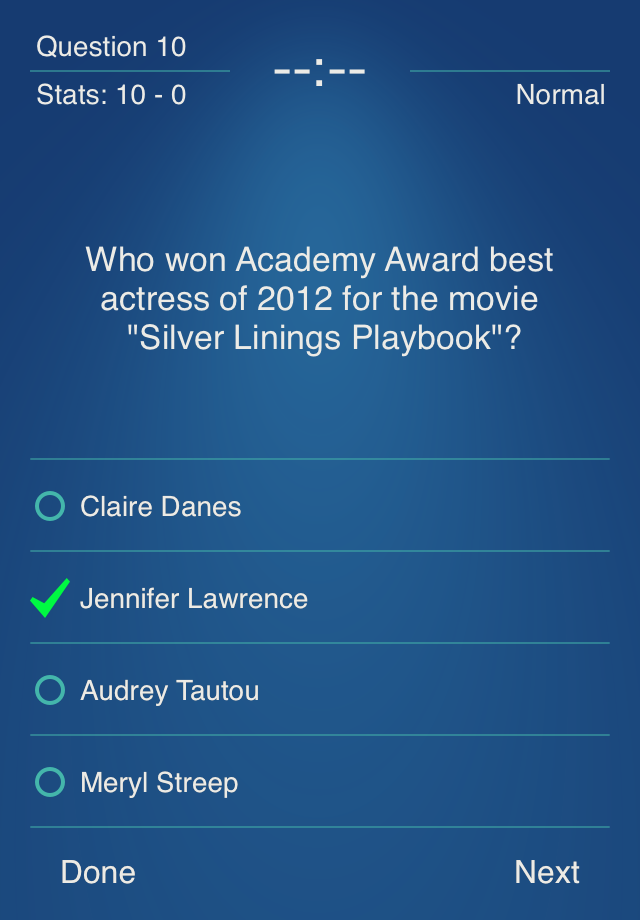Image resolution: width=640 pixels, height=920 pixels.
Task: Select Meryl Streep as the answer
Action: (x=159, y=782)
